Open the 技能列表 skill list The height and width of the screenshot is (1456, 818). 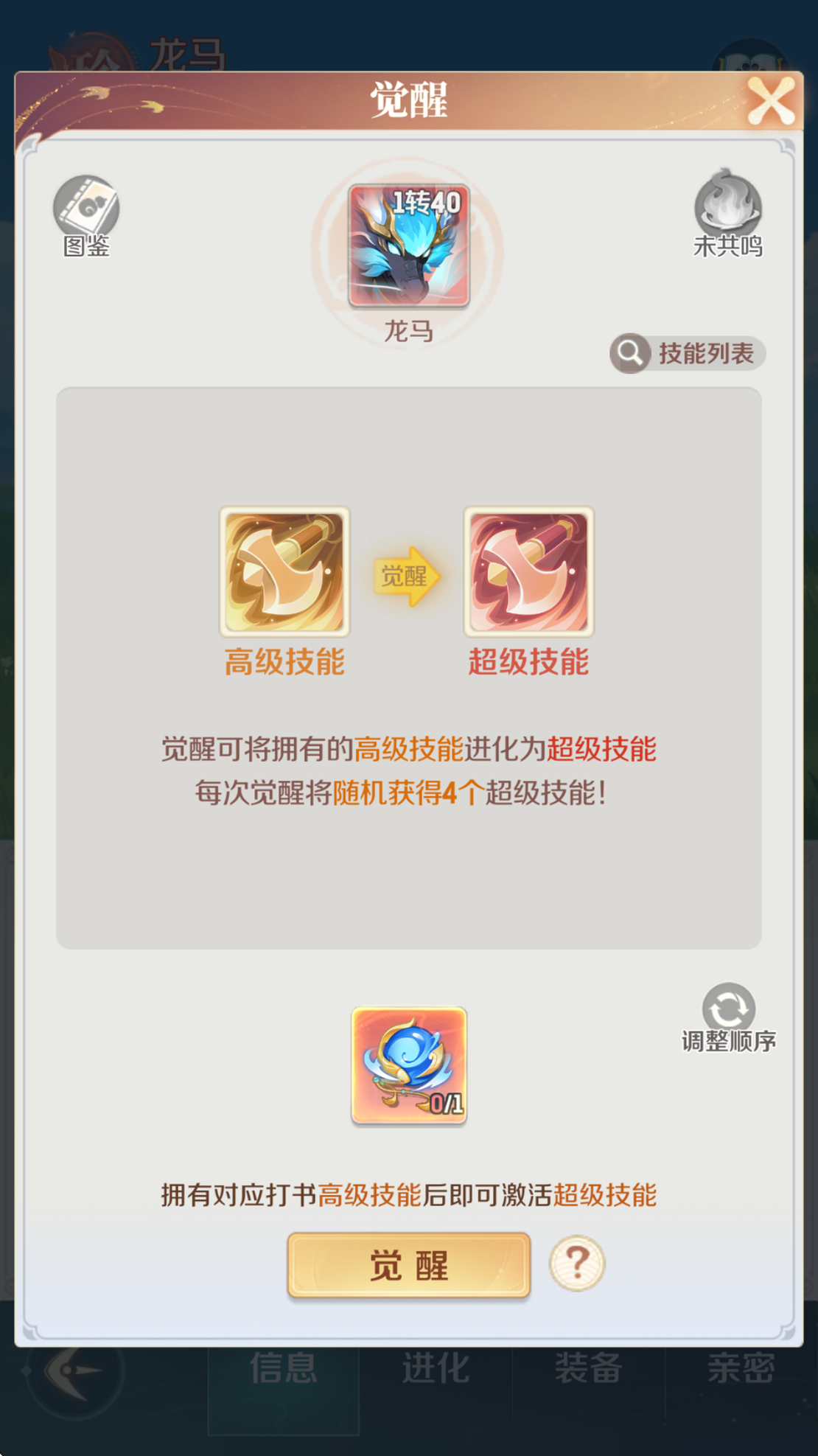(688, 353)
